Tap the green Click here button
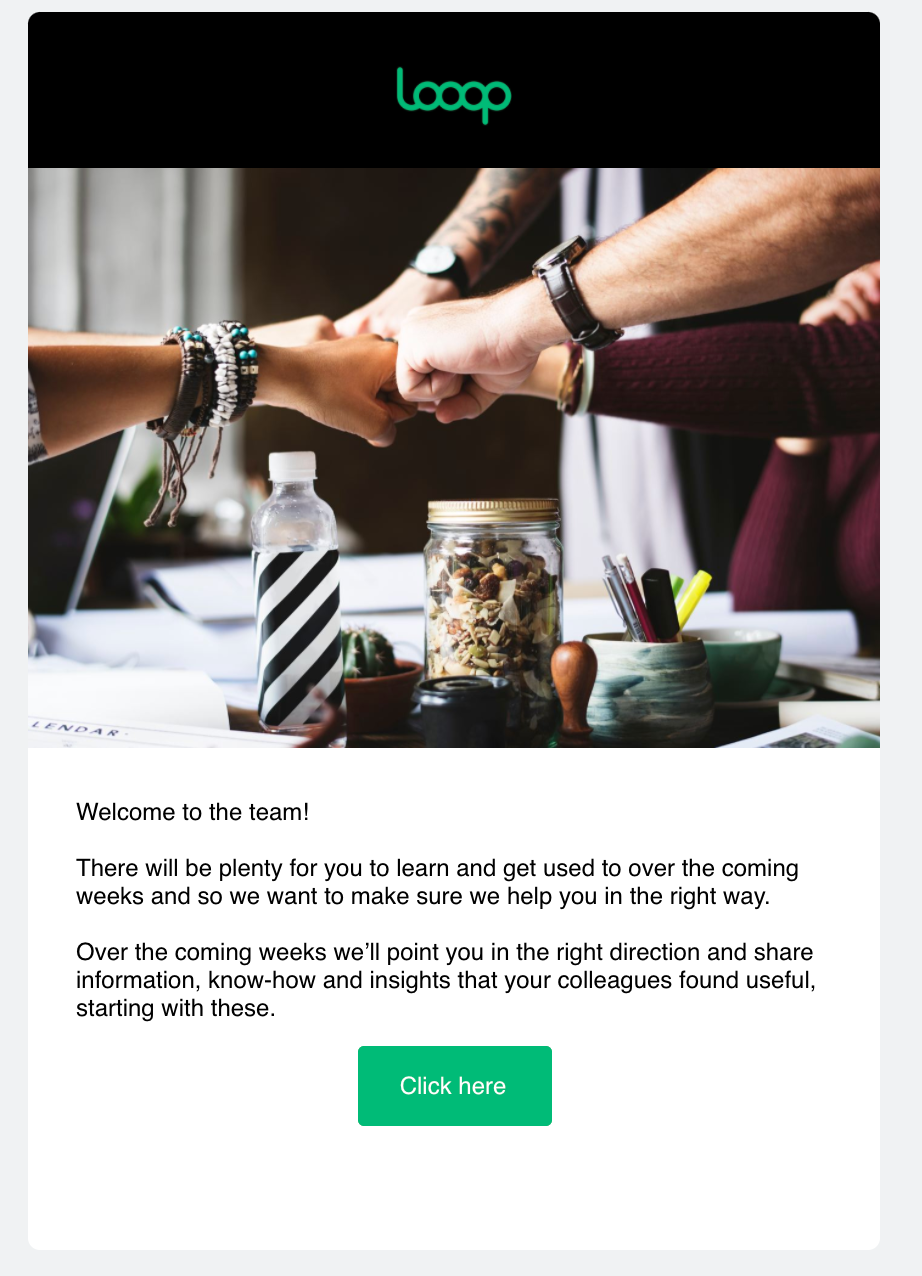 click(454, 1086)
